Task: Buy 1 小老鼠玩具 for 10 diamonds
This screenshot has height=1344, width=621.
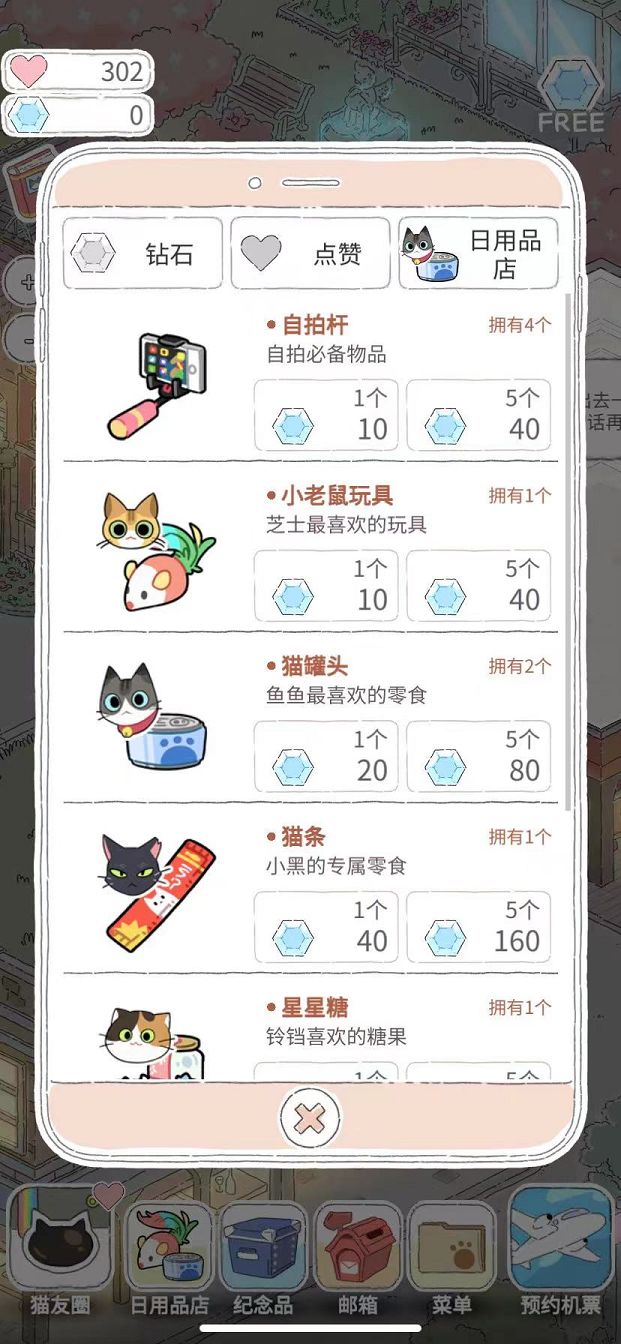Action: point(326,585)
